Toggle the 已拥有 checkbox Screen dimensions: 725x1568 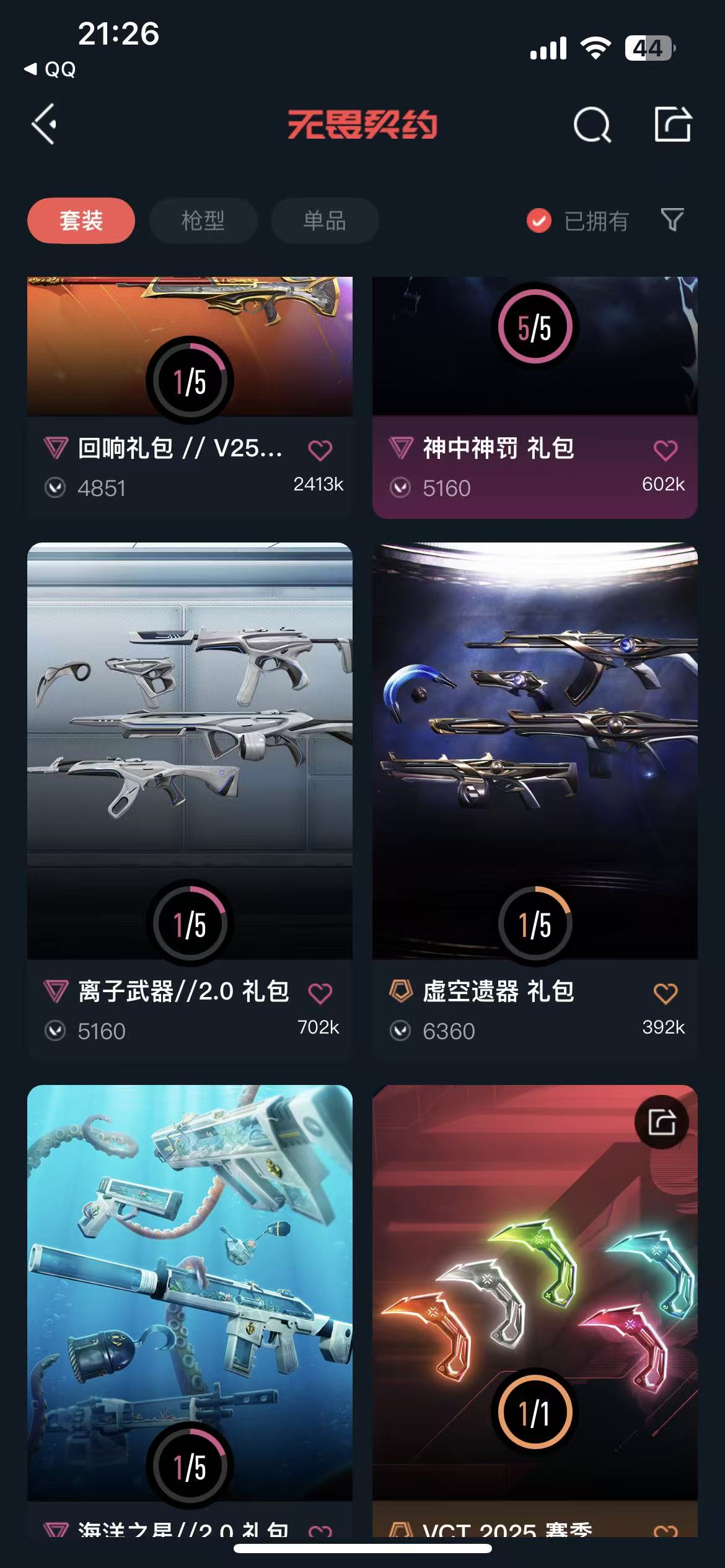pyautogui.click(x=539, y=220)
